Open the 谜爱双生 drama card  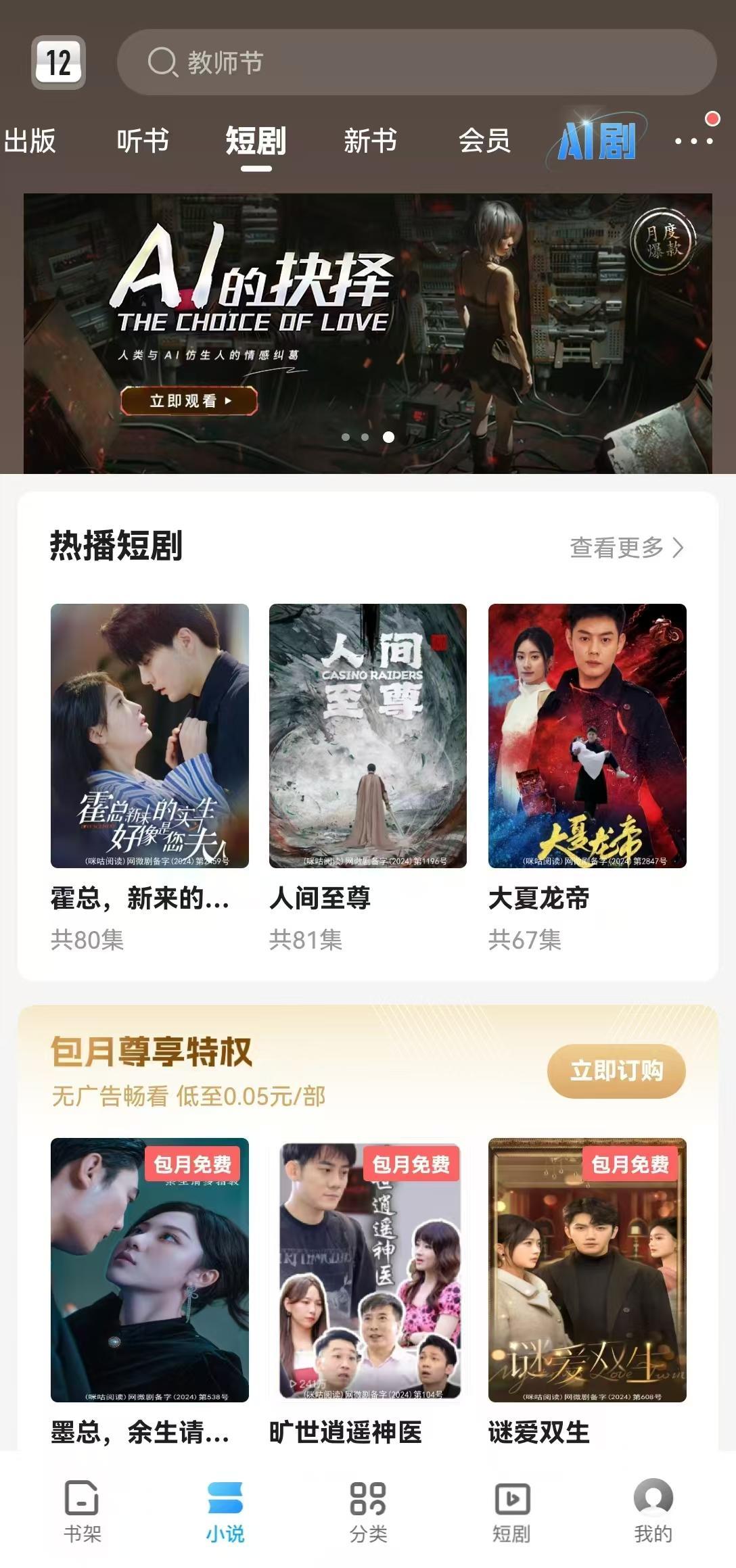pos(587,1270)
